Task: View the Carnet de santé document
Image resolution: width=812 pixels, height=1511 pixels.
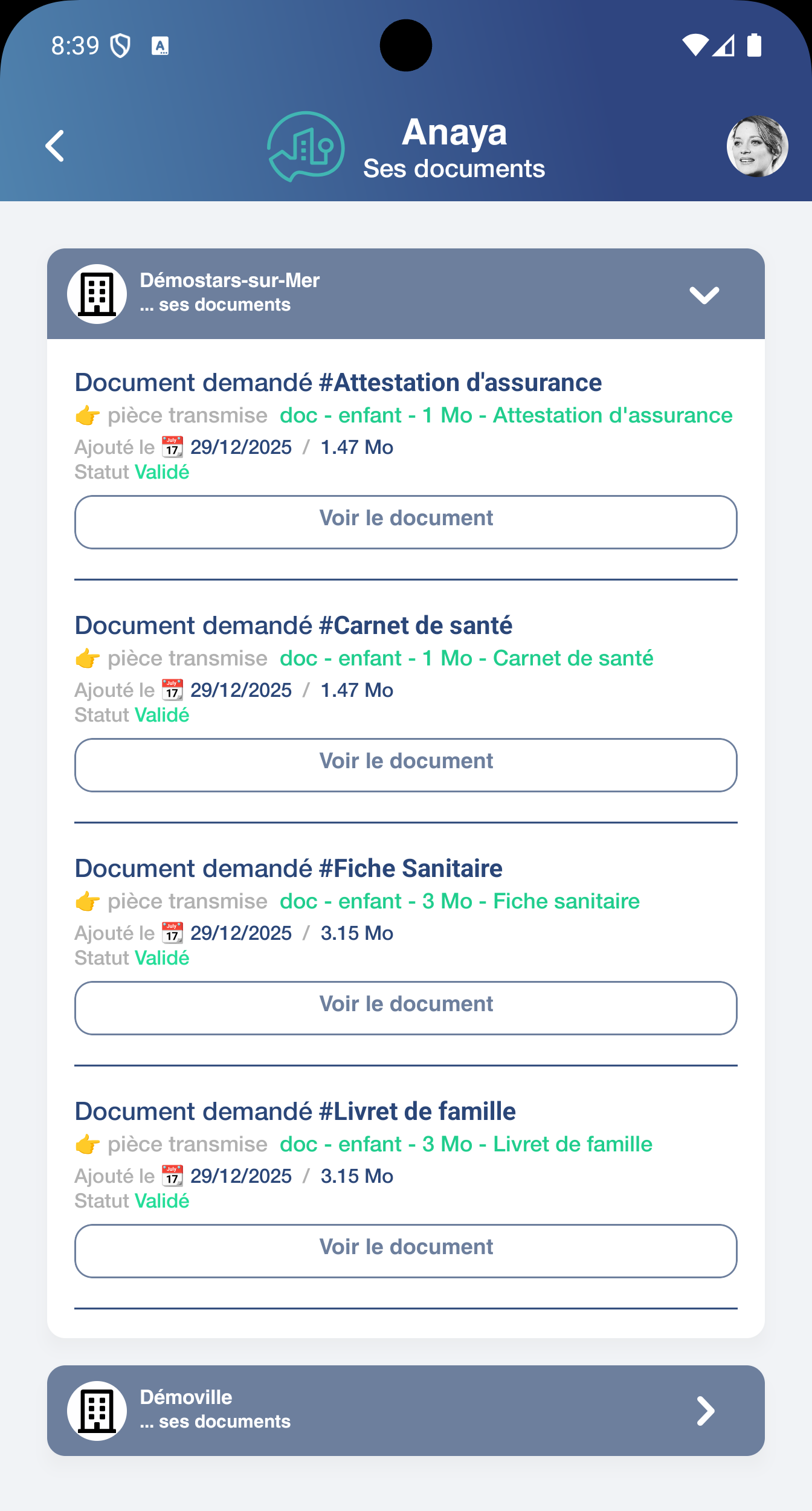Action: click(x=406, y=765)
